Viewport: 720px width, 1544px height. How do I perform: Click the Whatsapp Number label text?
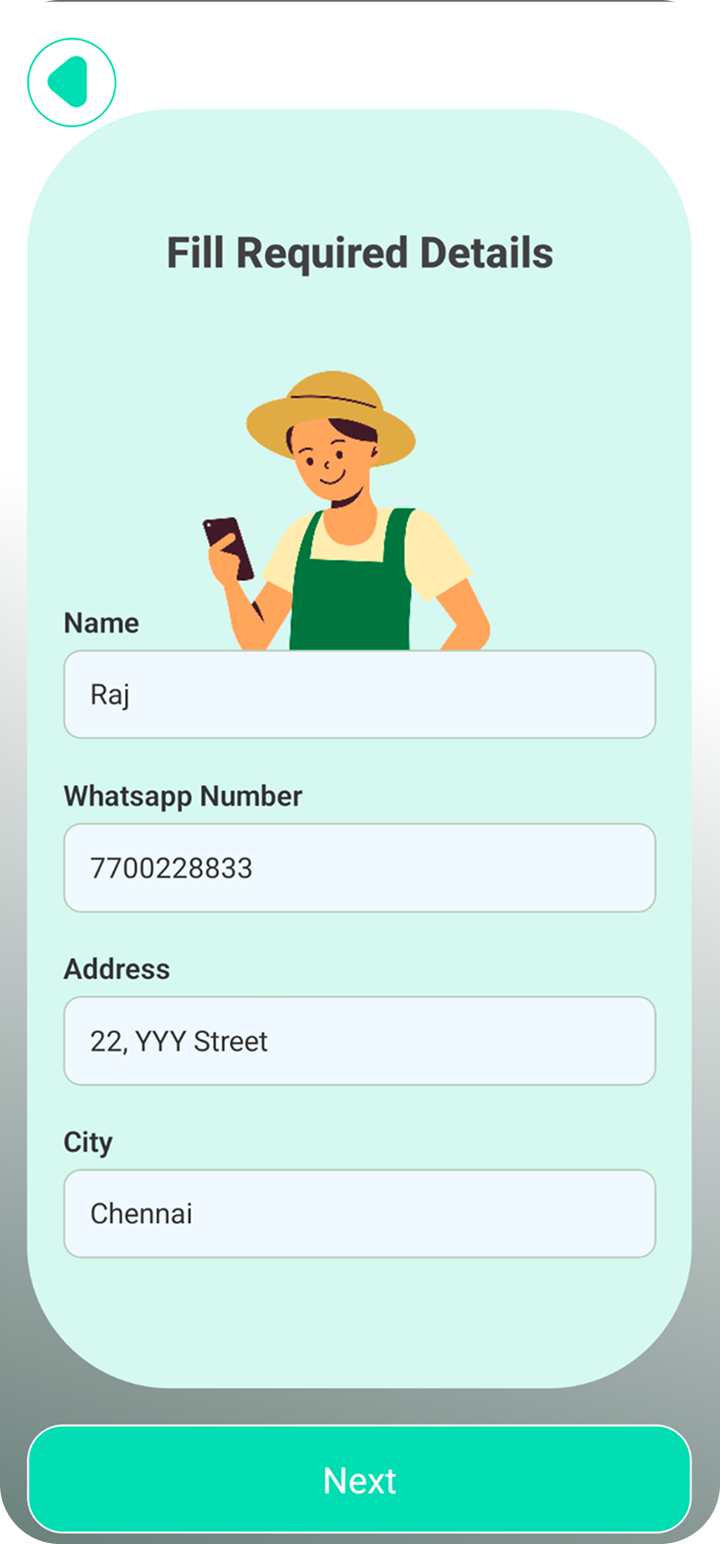pyautogui.click(x=182, y=796)
